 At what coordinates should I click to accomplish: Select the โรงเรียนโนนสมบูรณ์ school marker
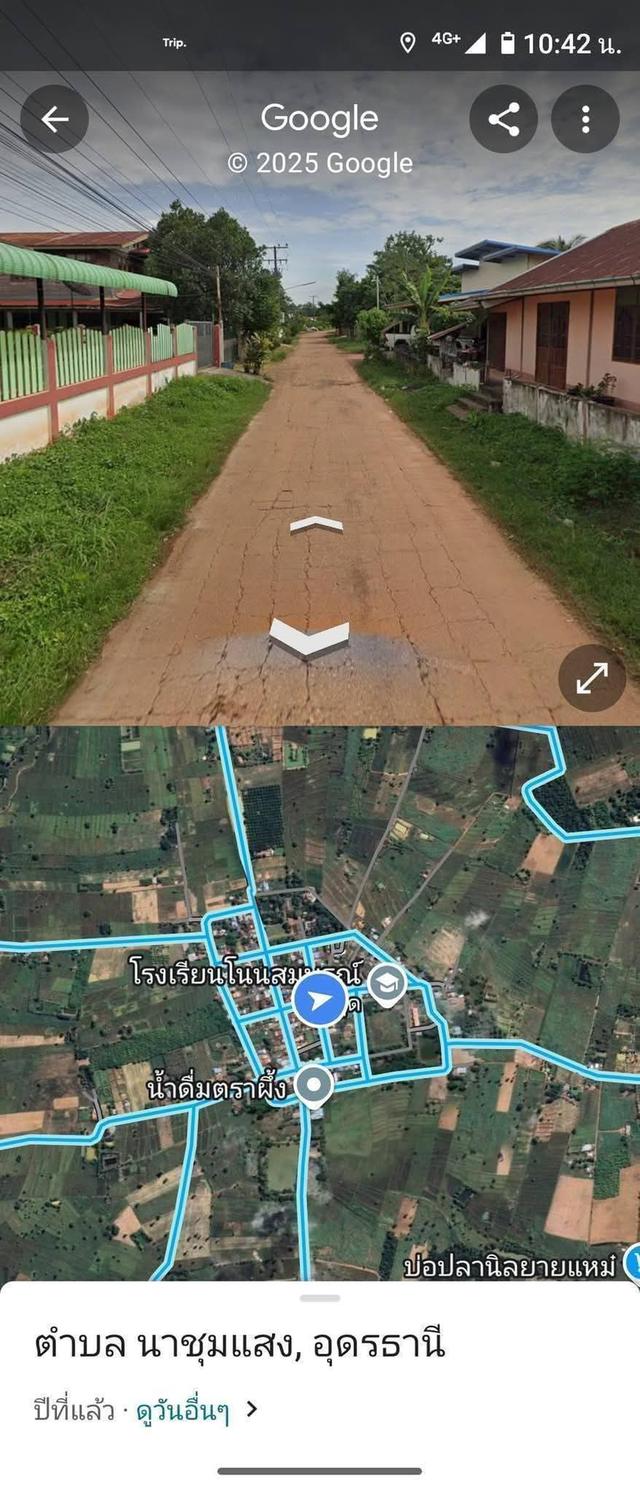click(386, 984)
